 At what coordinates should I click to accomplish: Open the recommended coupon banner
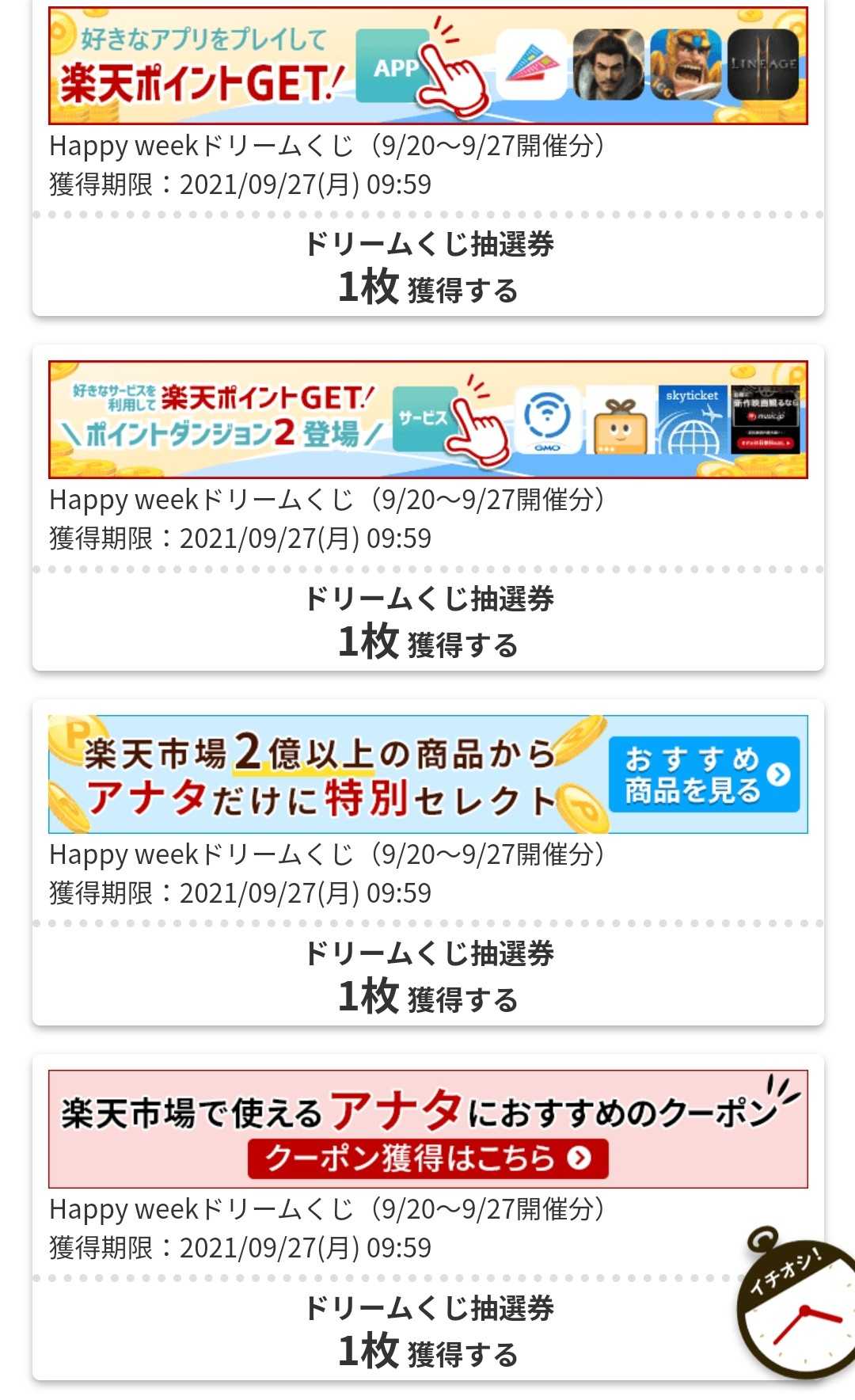[427, 1129]
